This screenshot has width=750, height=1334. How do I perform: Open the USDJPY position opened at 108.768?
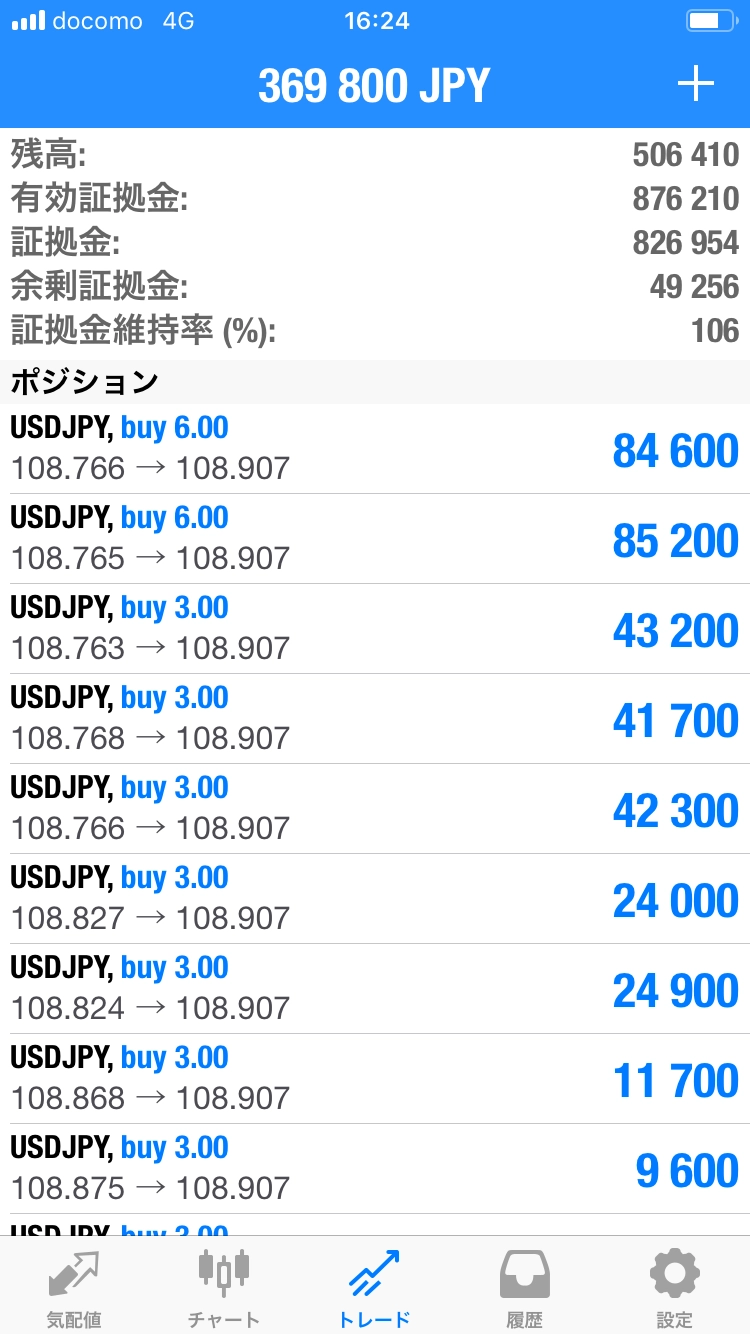click(x=375, y=719)
